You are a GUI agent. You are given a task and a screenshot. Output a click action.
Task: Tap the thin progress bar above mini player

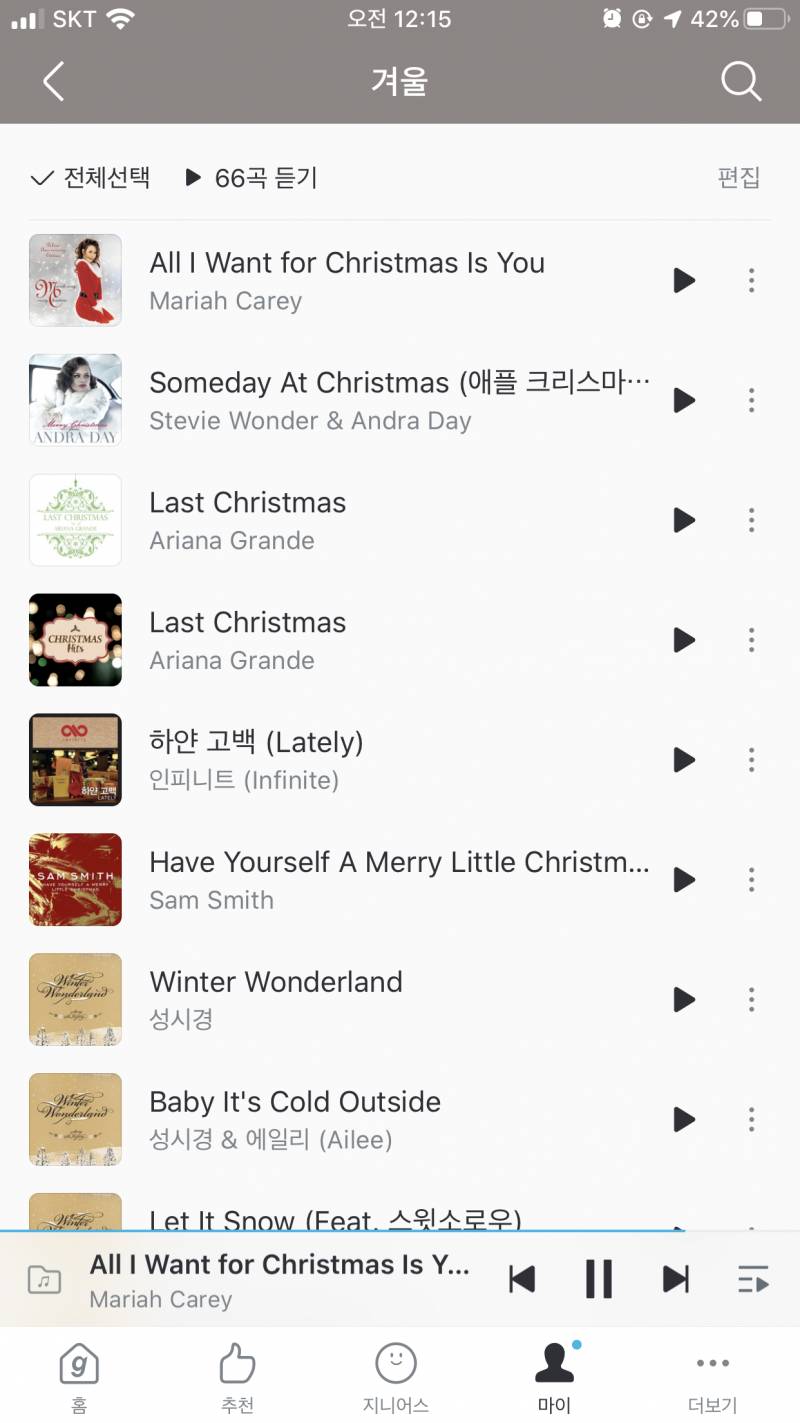[400, 1232]
